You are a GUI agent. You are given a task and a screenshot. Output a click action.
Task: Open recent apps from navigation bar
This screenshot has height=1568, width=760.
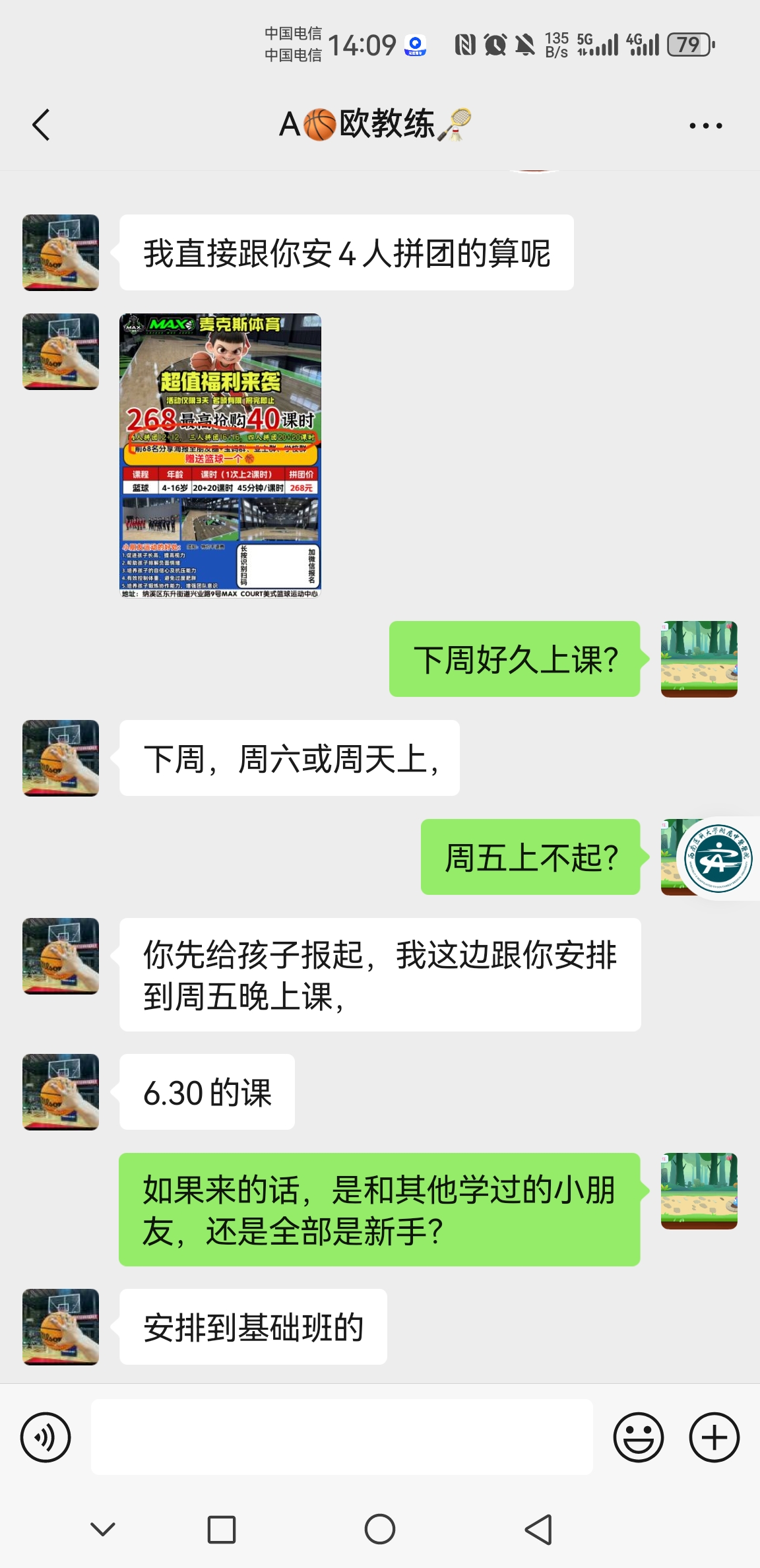pyautogui.click(x=222, y=1529)
